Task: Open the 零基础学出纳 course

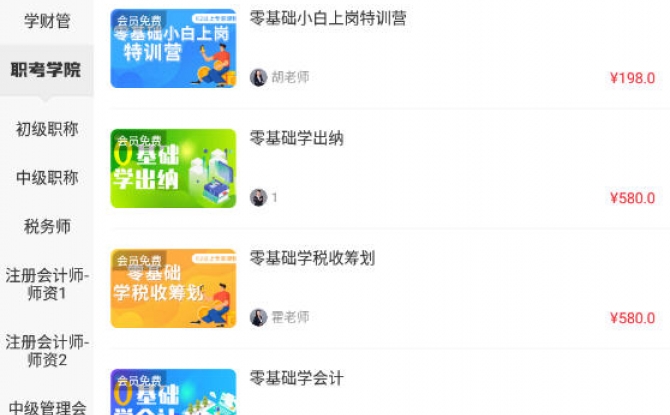Action: tap(296, 139)
